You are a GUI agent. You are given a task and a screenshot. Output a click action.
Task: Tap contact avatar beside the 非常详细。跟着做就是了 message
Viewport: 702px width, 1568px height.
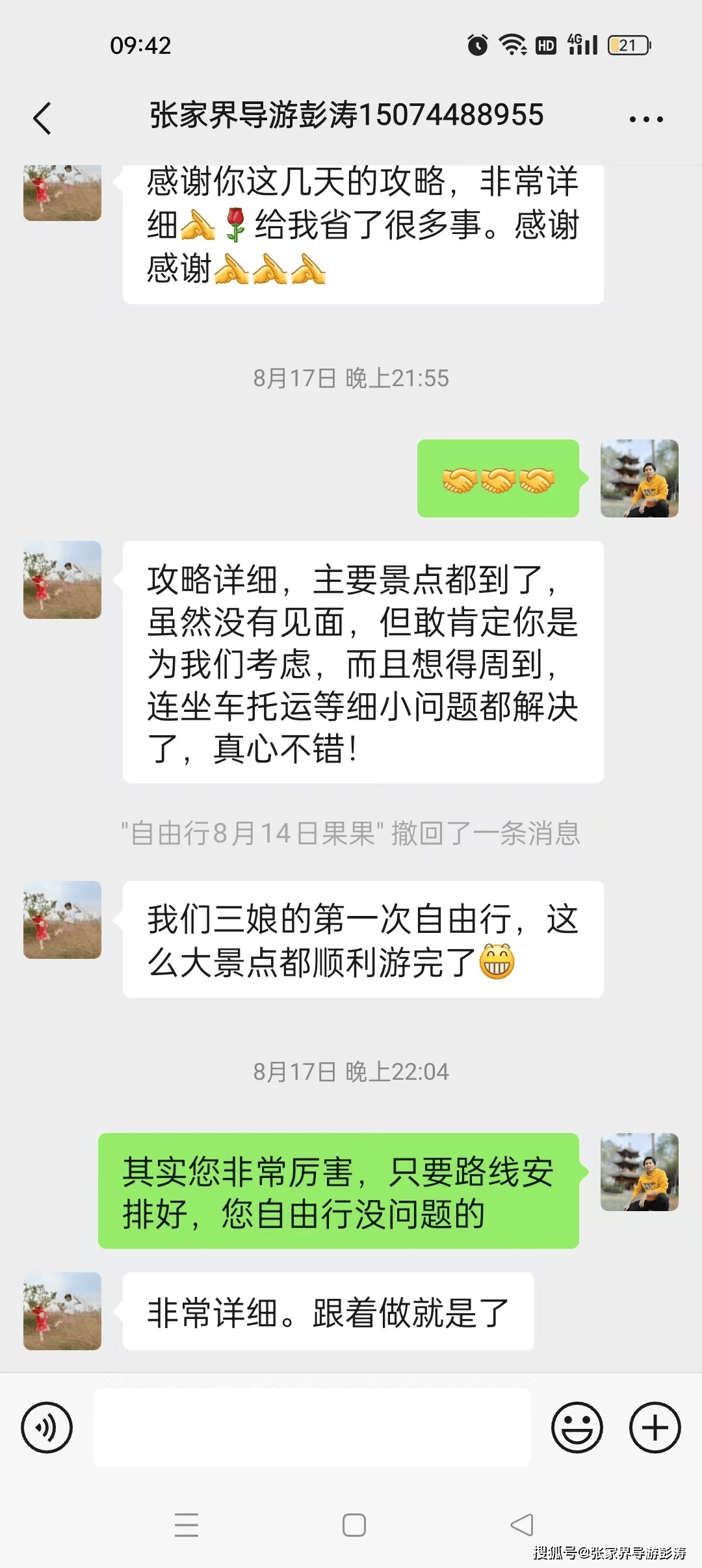(62, 1311)
